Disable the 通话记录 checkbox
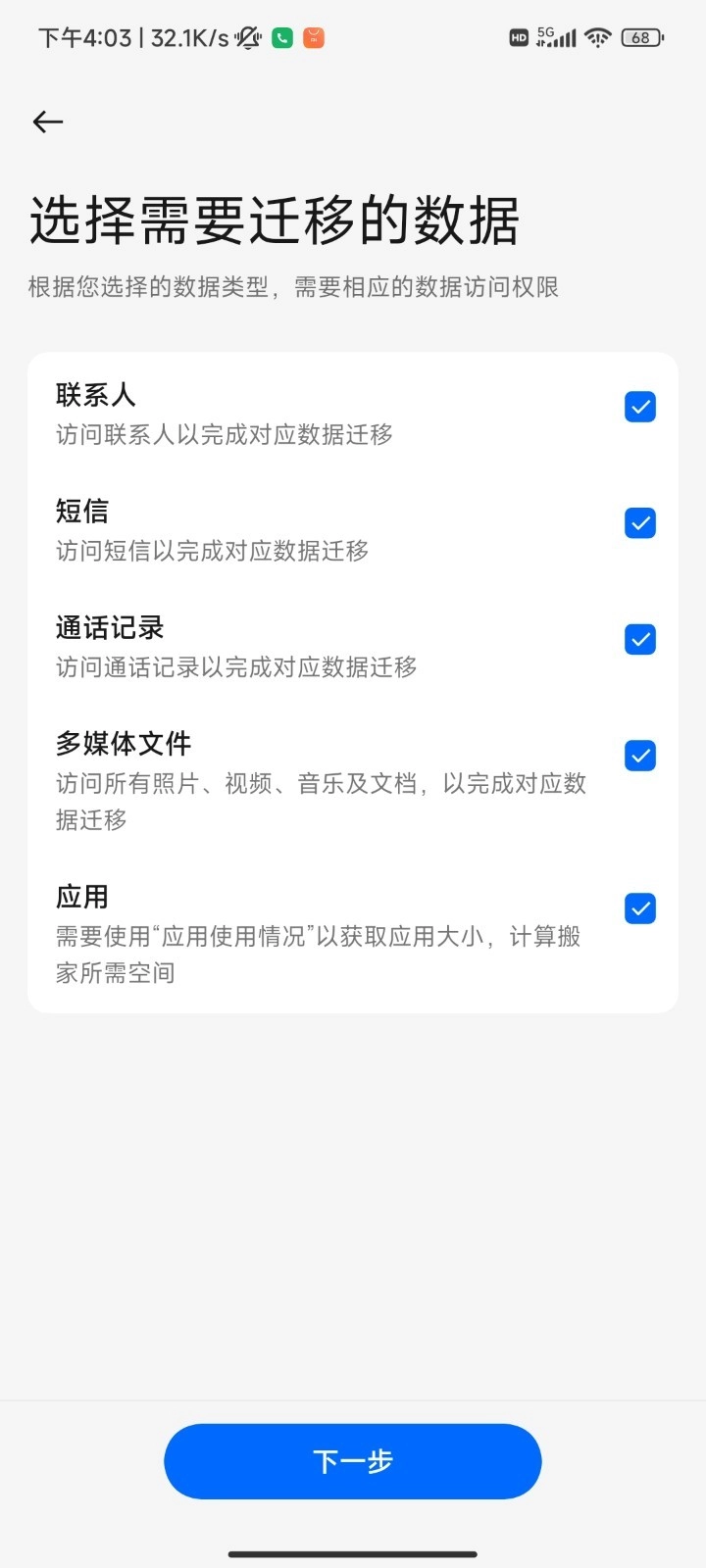Screen dimensions: 706x1568 pyautogui.click(x=639, y=639)
